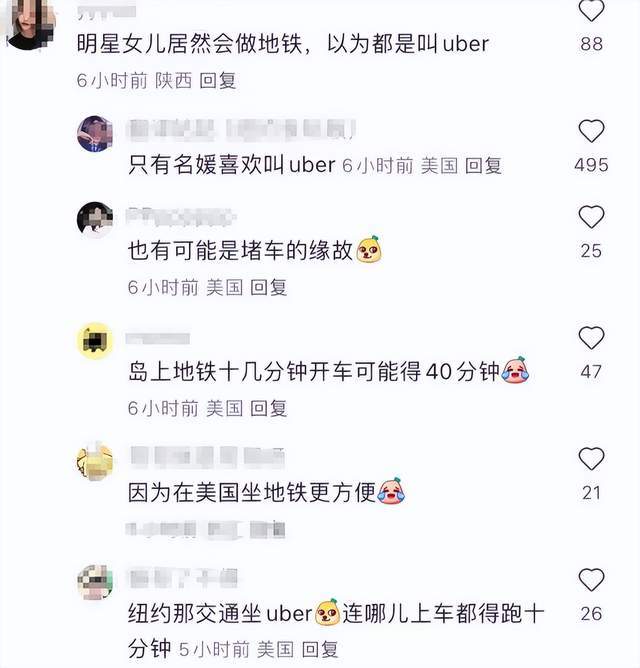Viewport: 640px width, 668px height.
Task: Like the comment '因为在美国坐地铁更方便'
Action: point(592,458)
